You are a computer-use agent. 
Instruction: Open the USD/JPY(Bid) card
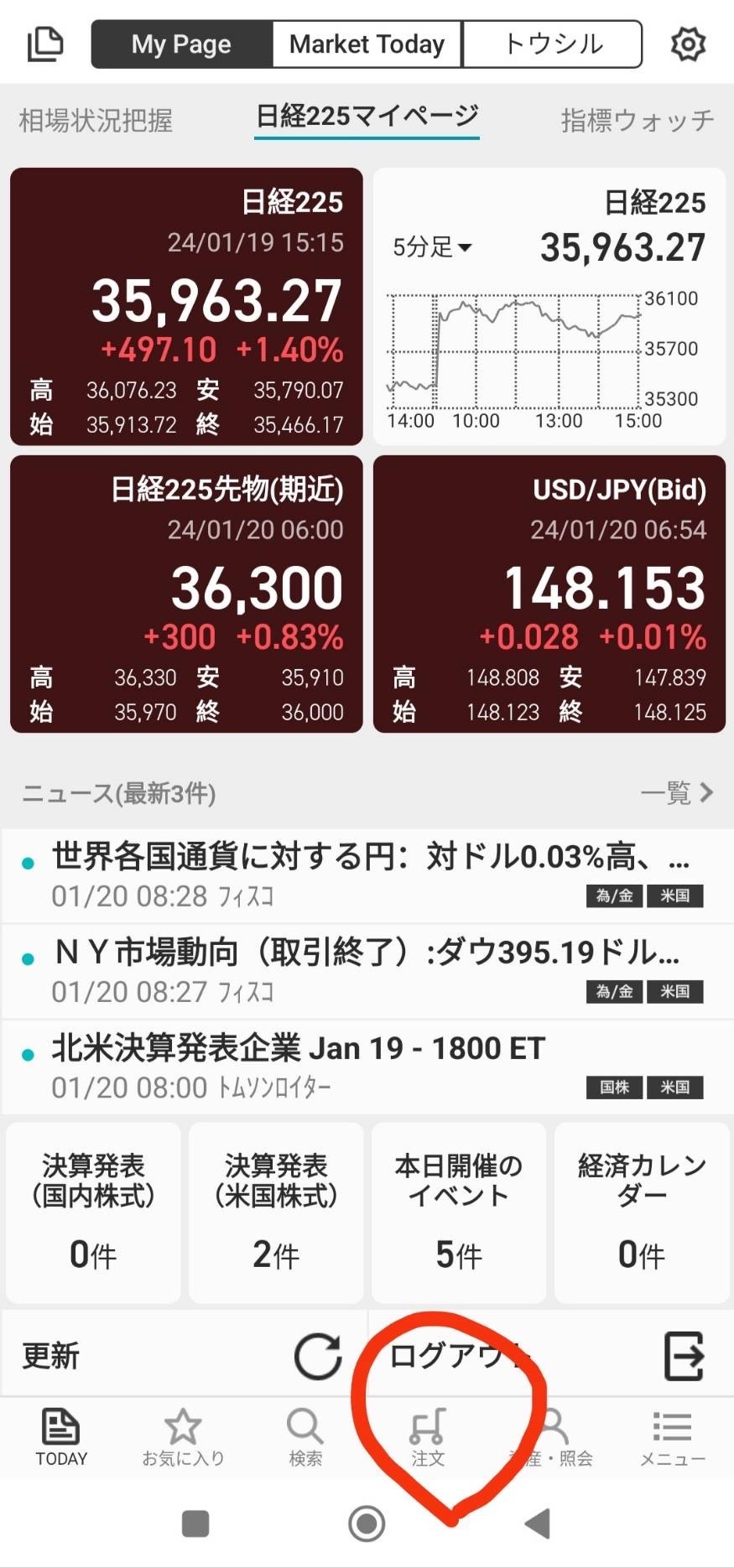[549, 594]
